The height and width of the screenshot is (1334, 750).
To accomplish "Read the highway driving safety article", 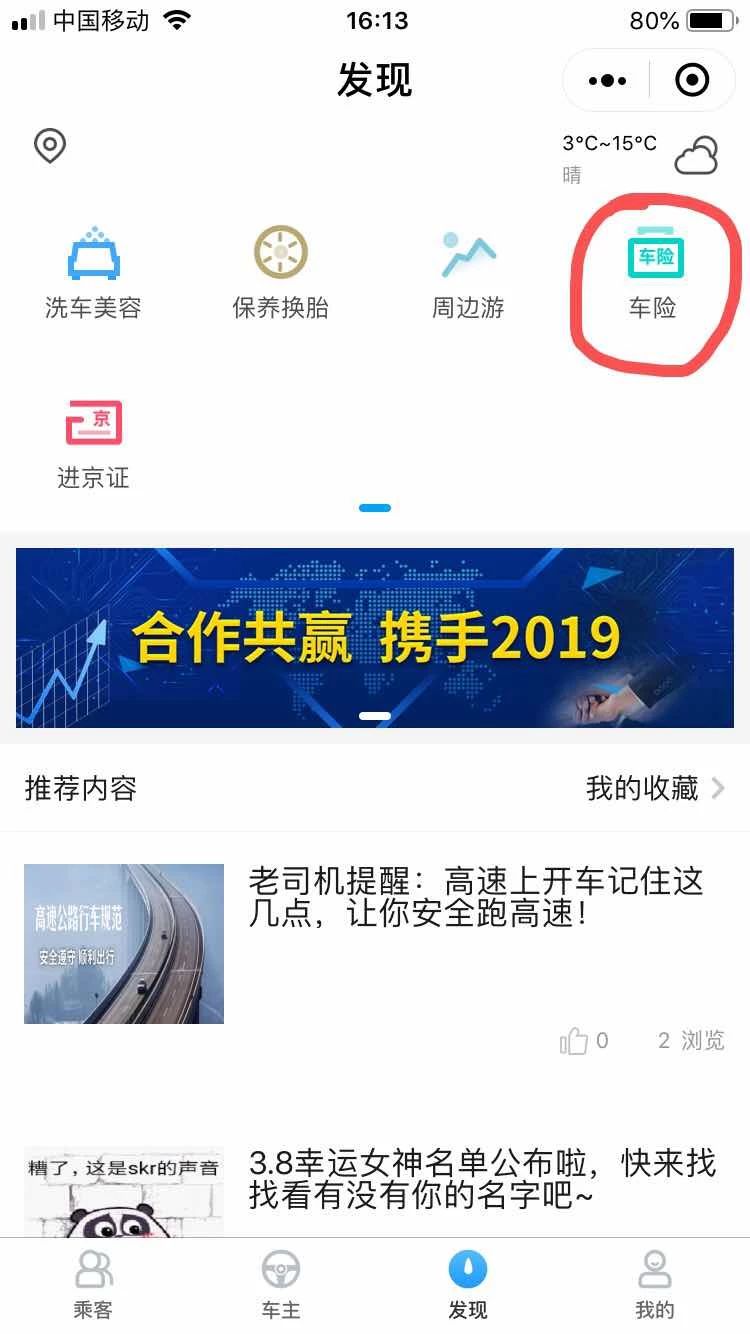I will pyautogui.click(x=475, y=900).
